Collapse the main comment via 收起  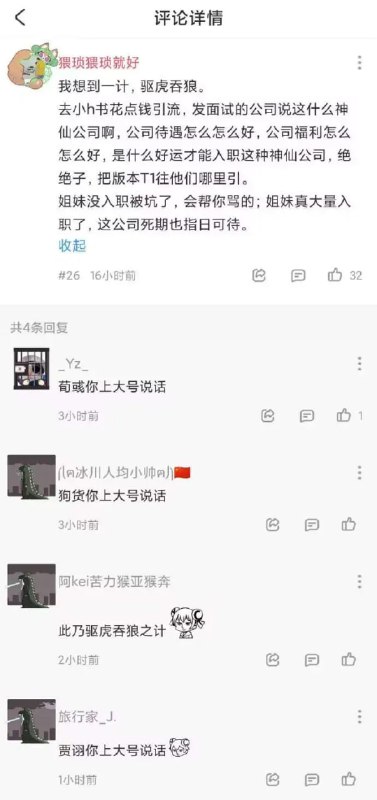coord(72,246)
